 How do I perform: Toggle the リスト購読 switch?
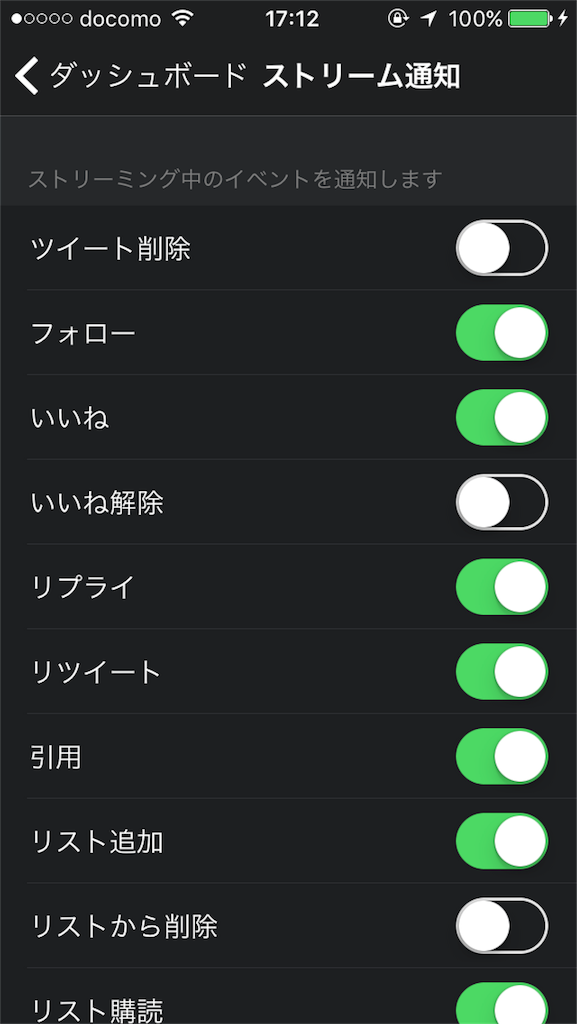(501, 1002)
